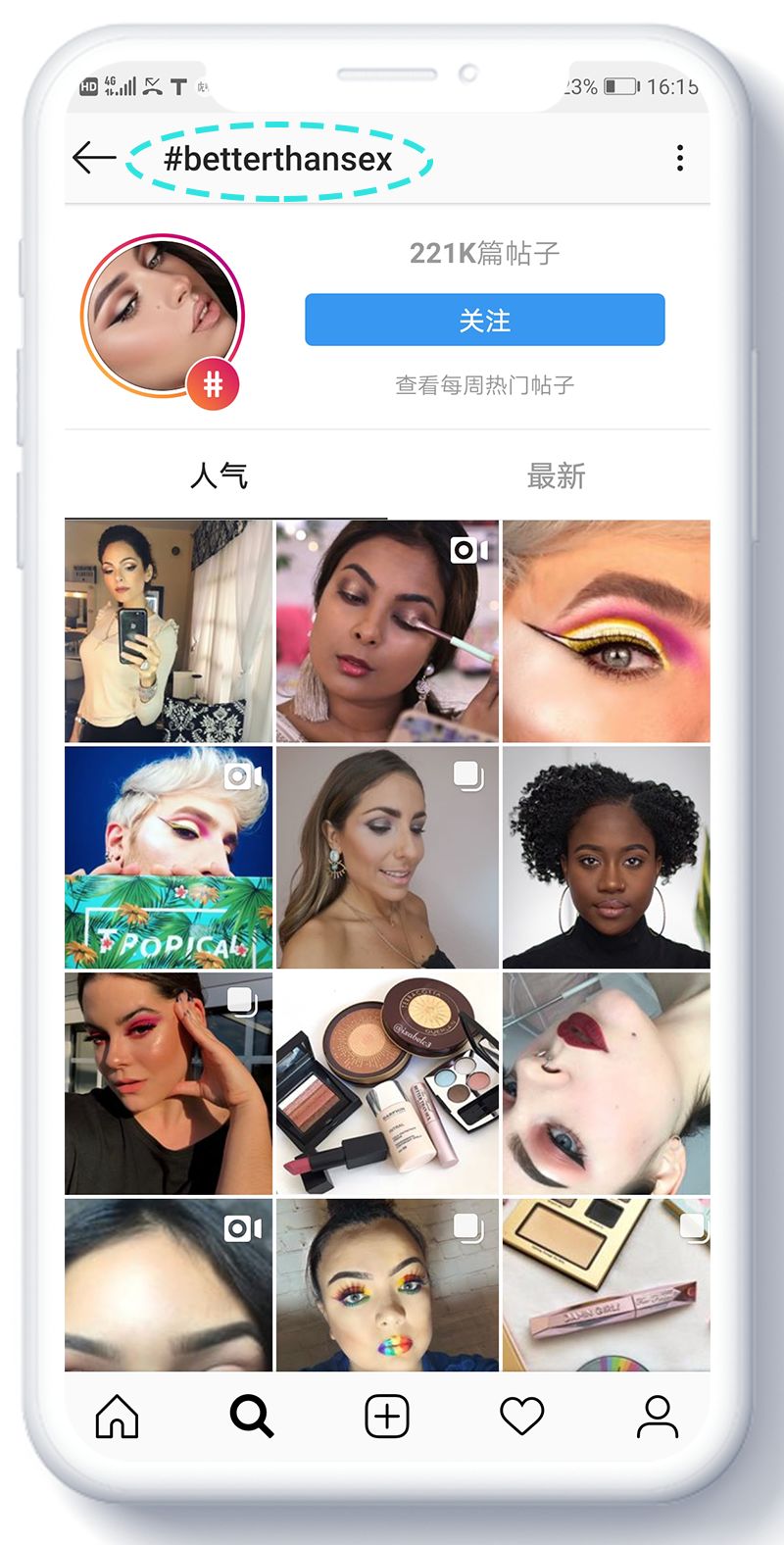Go to the Home feed tab

(117, 1417)
